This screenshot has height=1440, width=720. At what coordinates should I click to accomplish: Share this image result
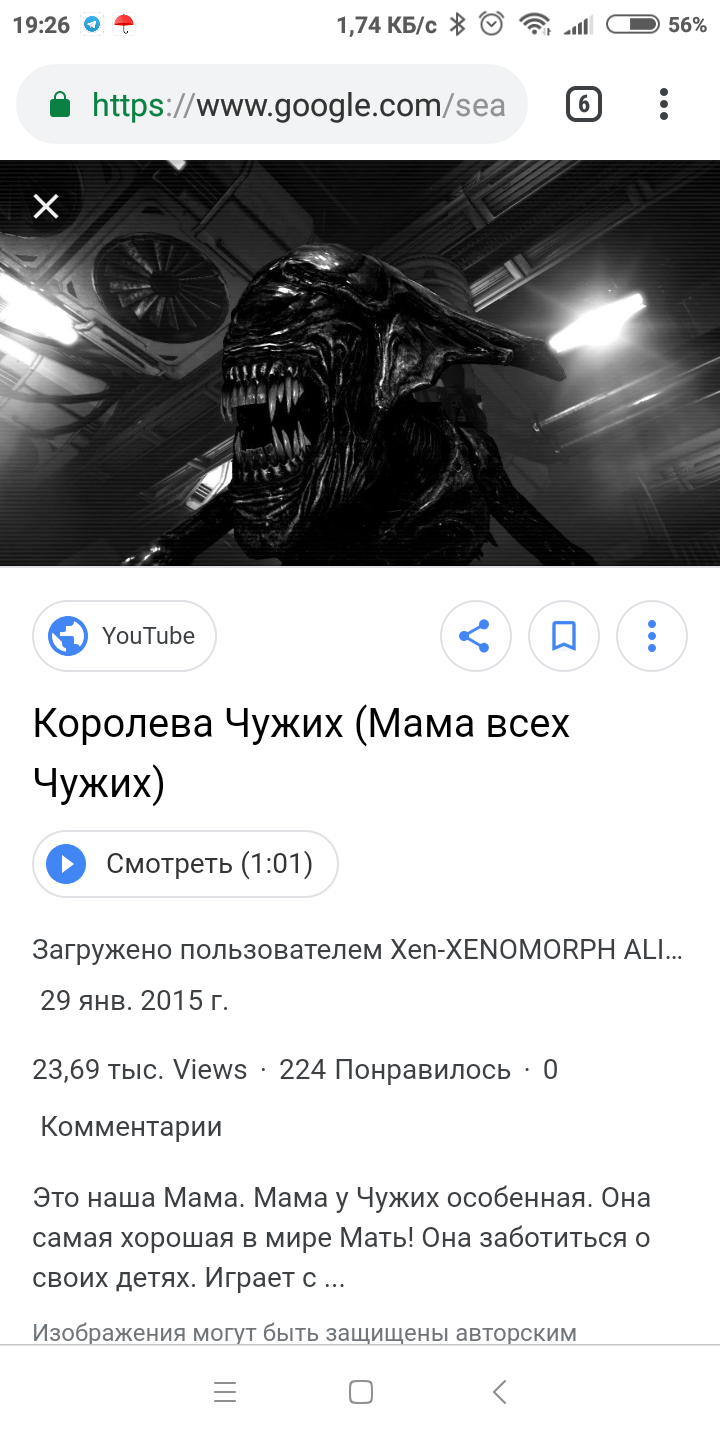coord(476,636)
